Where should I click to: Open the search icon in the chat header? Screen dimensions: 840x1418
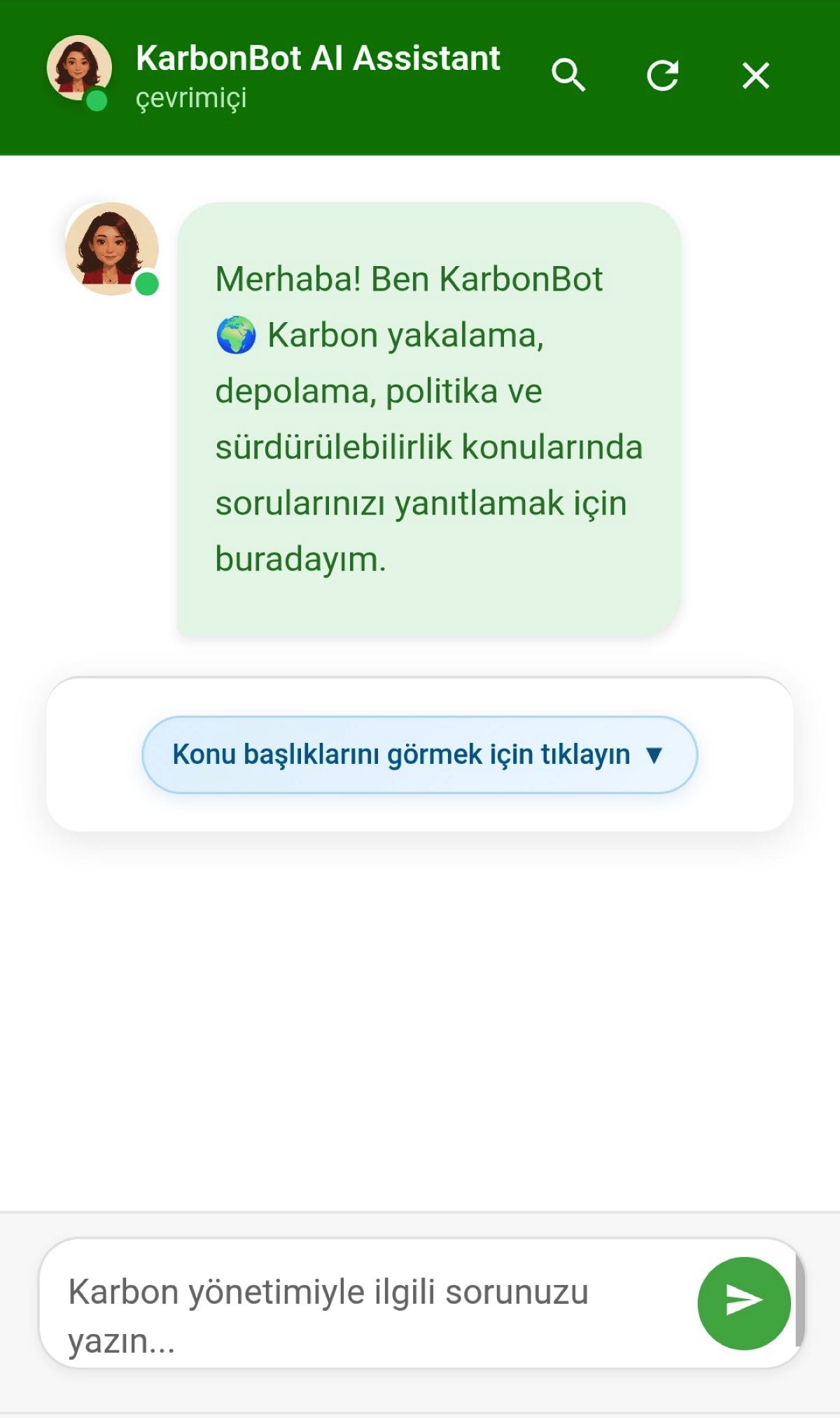point(568,75)
